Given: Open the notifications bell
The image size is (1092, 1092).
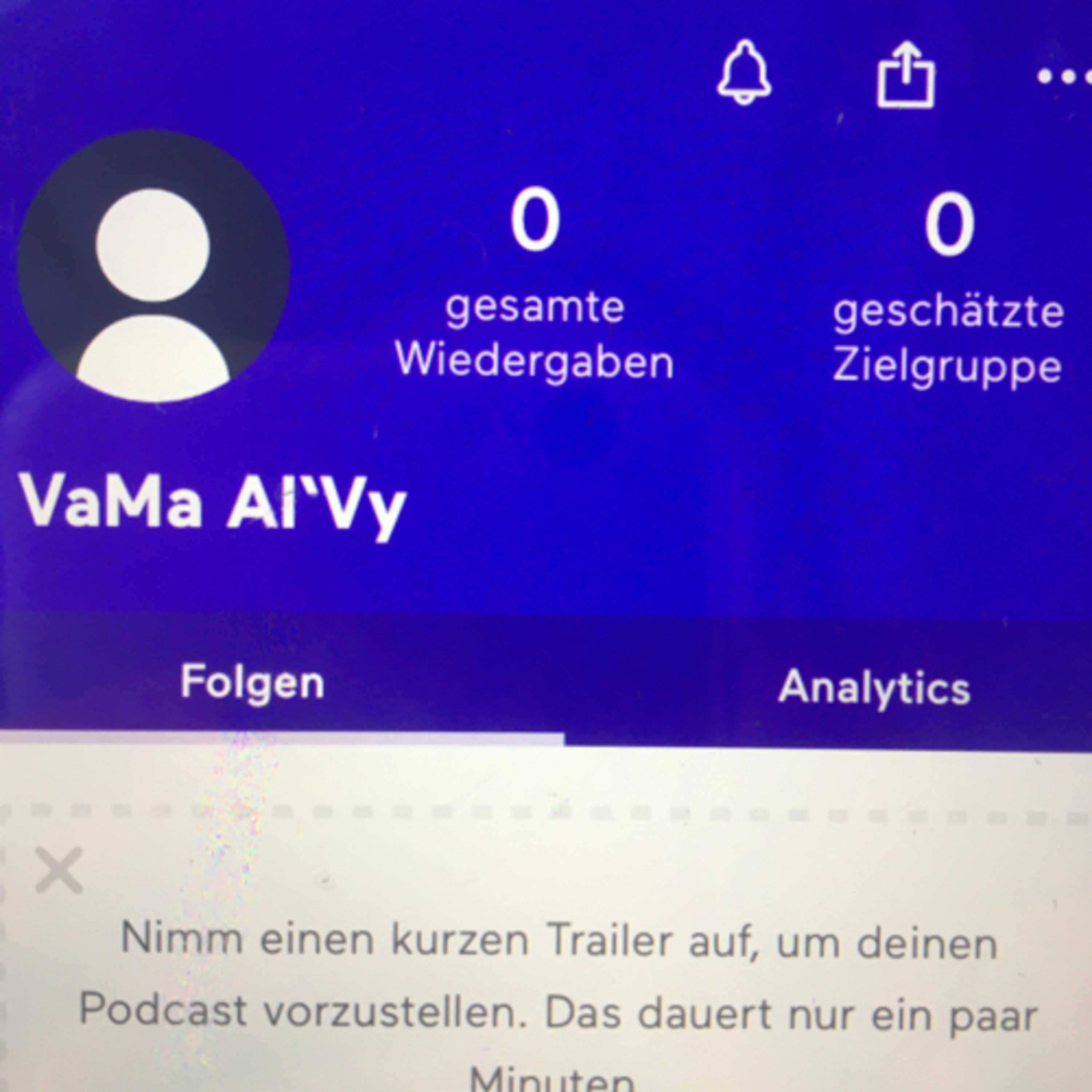Looking at the screenshot, I should 744,74.
